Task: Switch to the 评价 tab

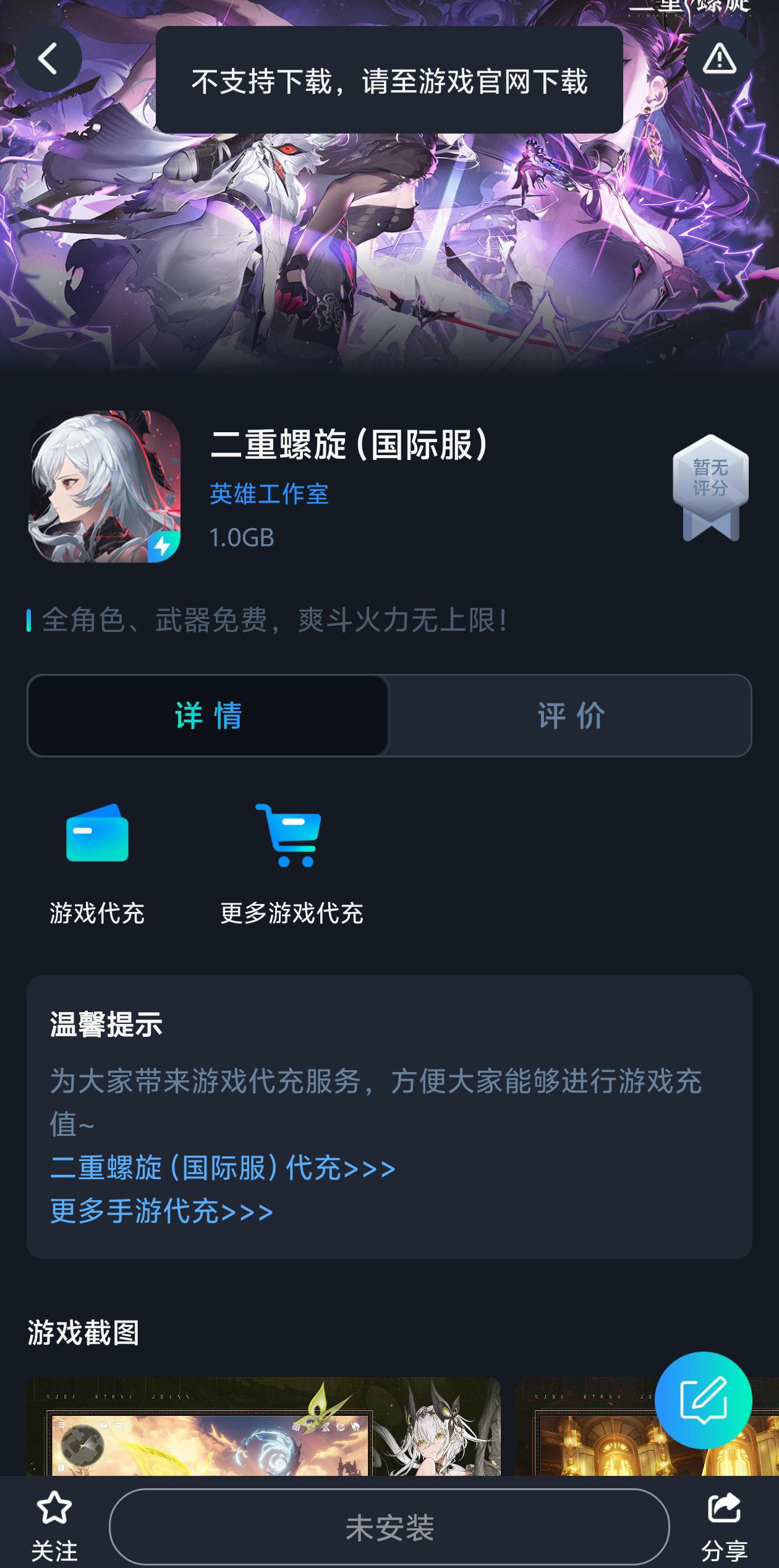Action: pyautogui.click(x=570, y=715)
